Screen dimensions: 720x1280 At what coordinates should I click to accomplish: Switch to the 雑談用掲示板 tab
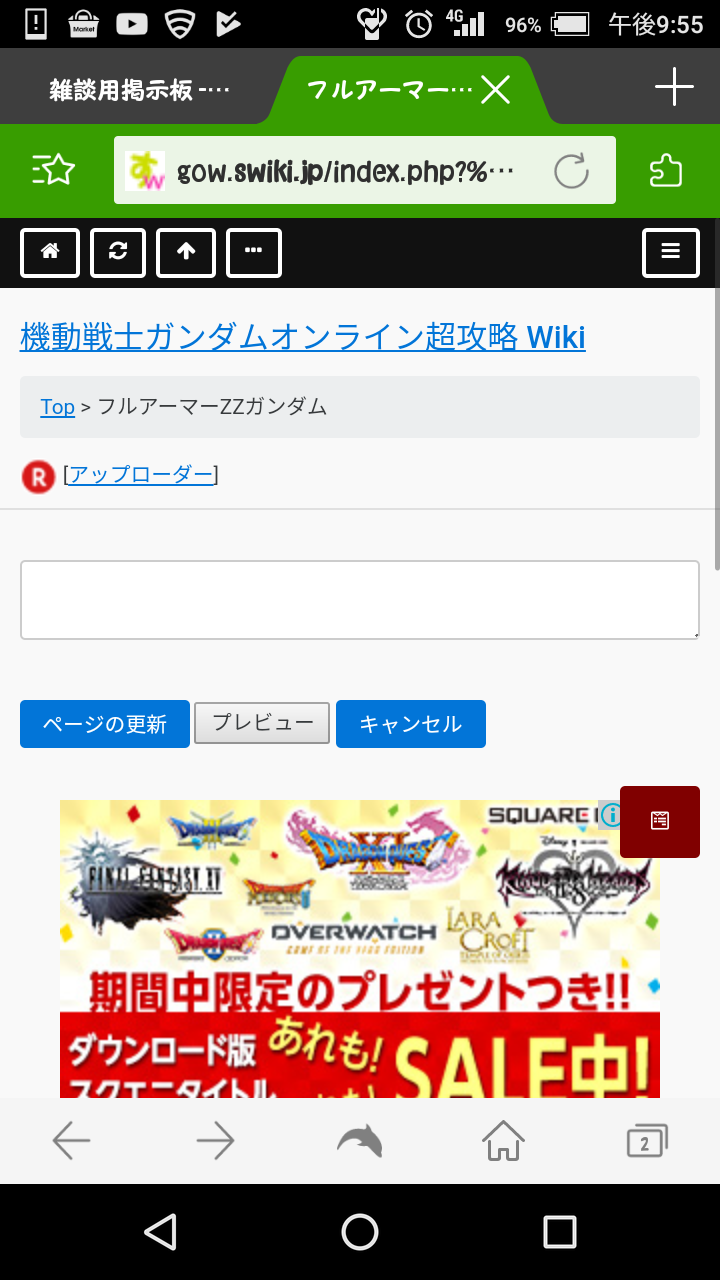tap(138, 91)
